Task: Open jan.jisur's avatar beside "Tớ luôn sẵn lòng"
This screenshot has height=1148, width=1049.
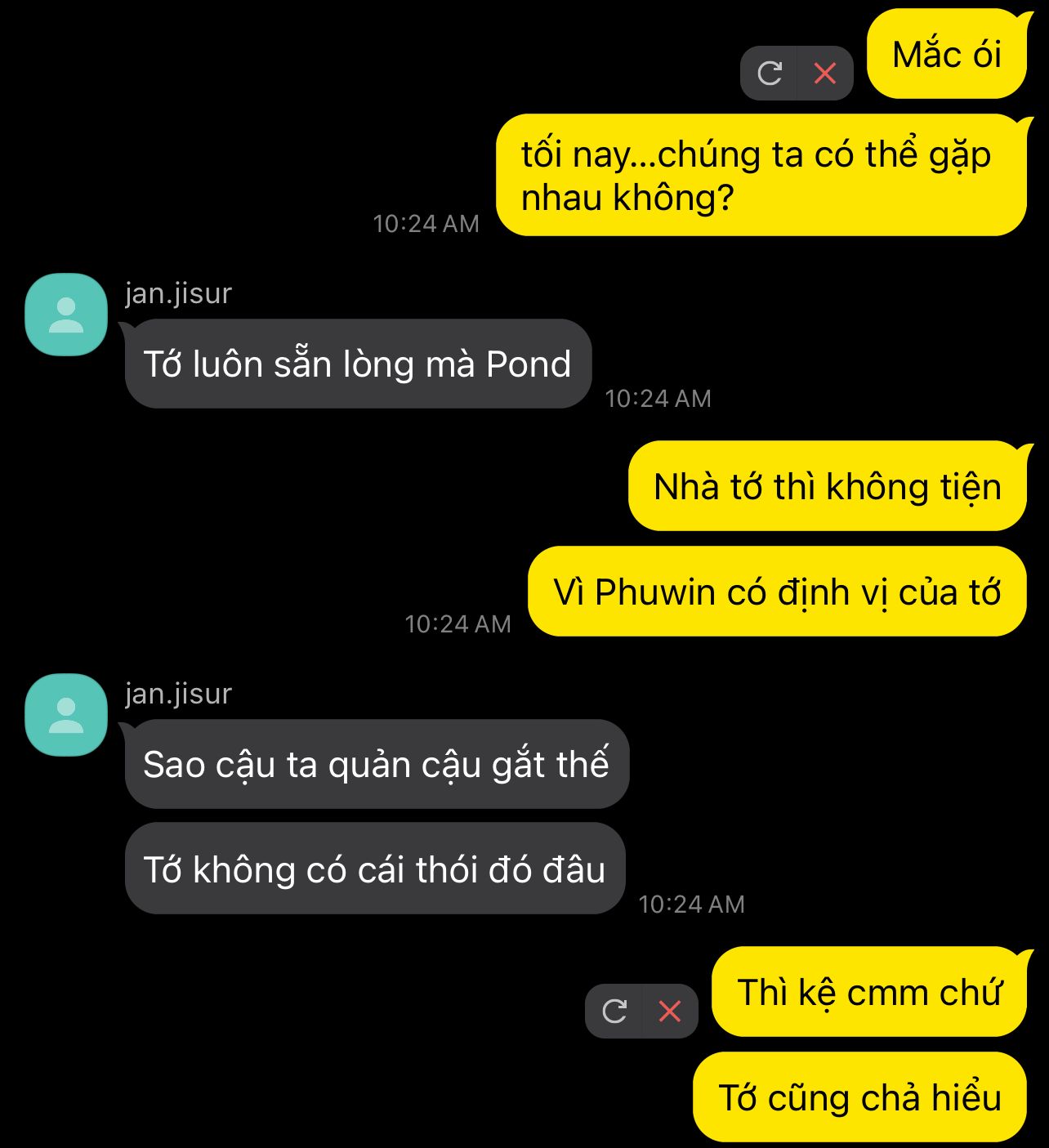Action: (66, 315)
